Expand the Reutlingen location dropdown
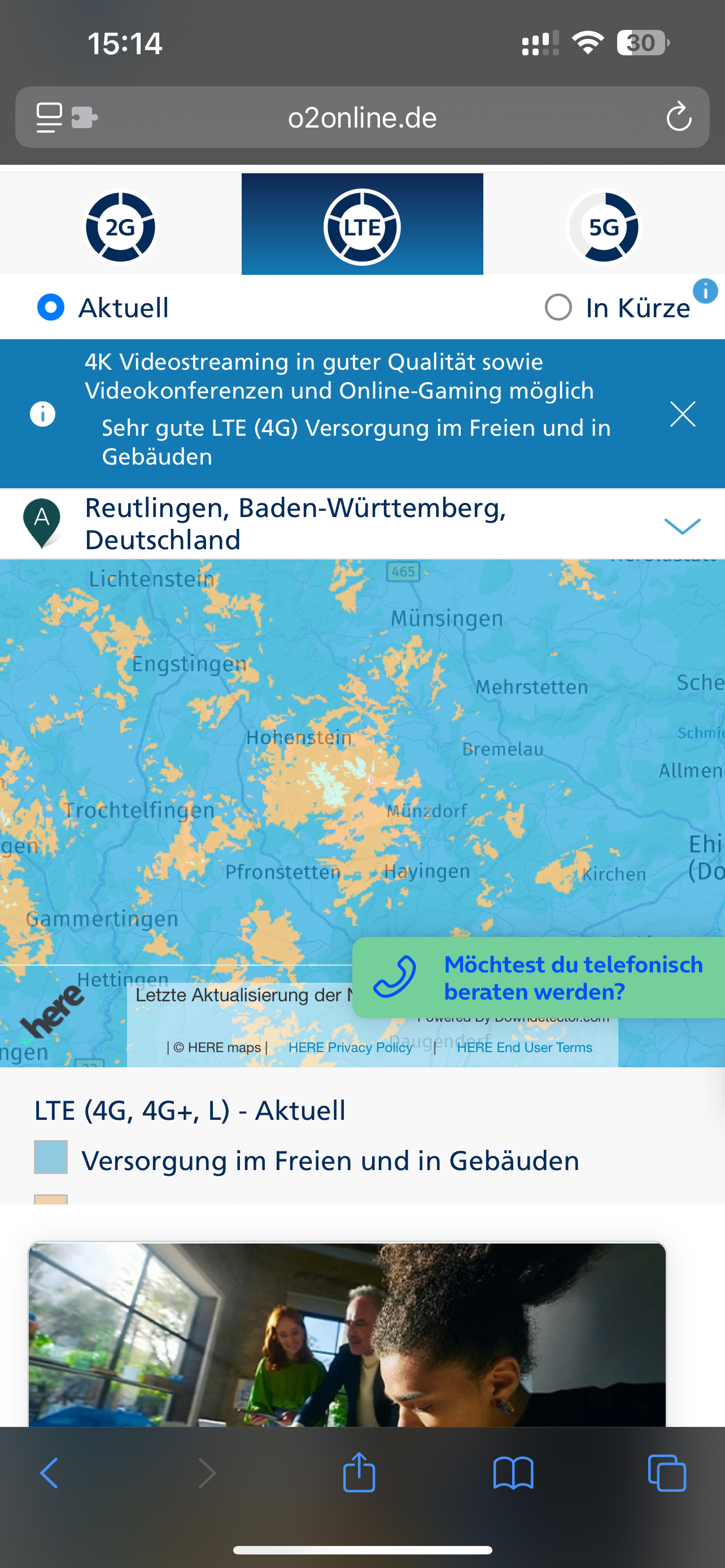Viewport: 725px width, 1568px height. [682, 525]
